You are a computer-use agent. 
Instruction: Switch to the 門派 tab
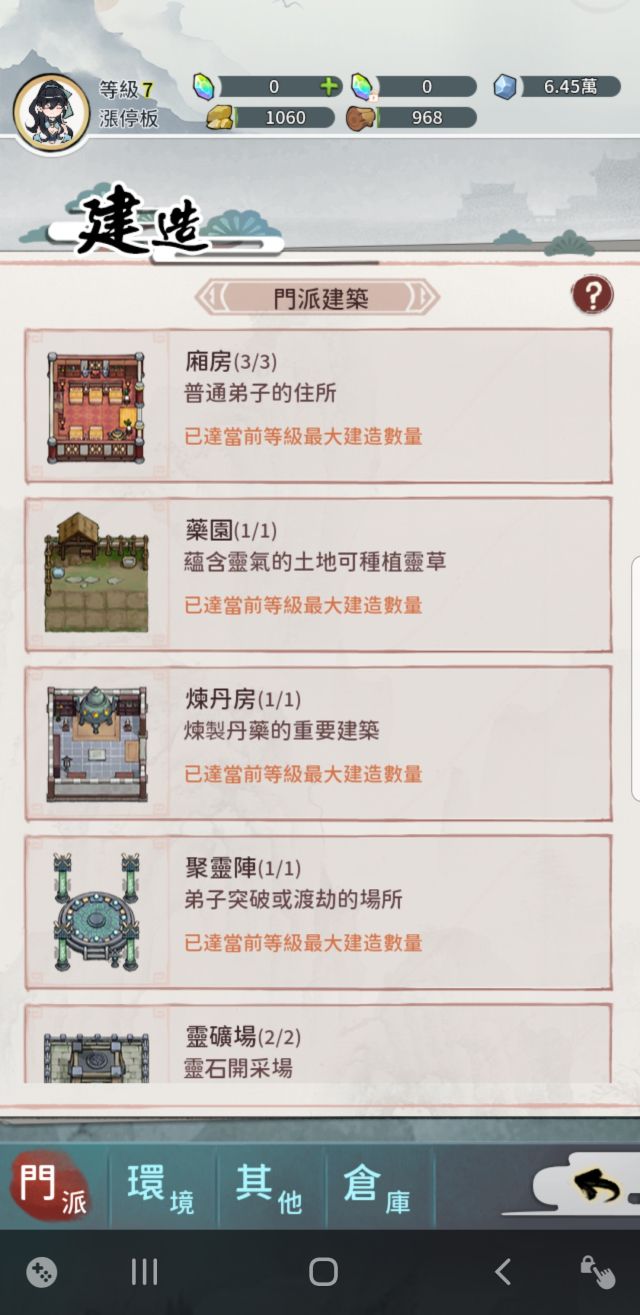click(51, 1188)
